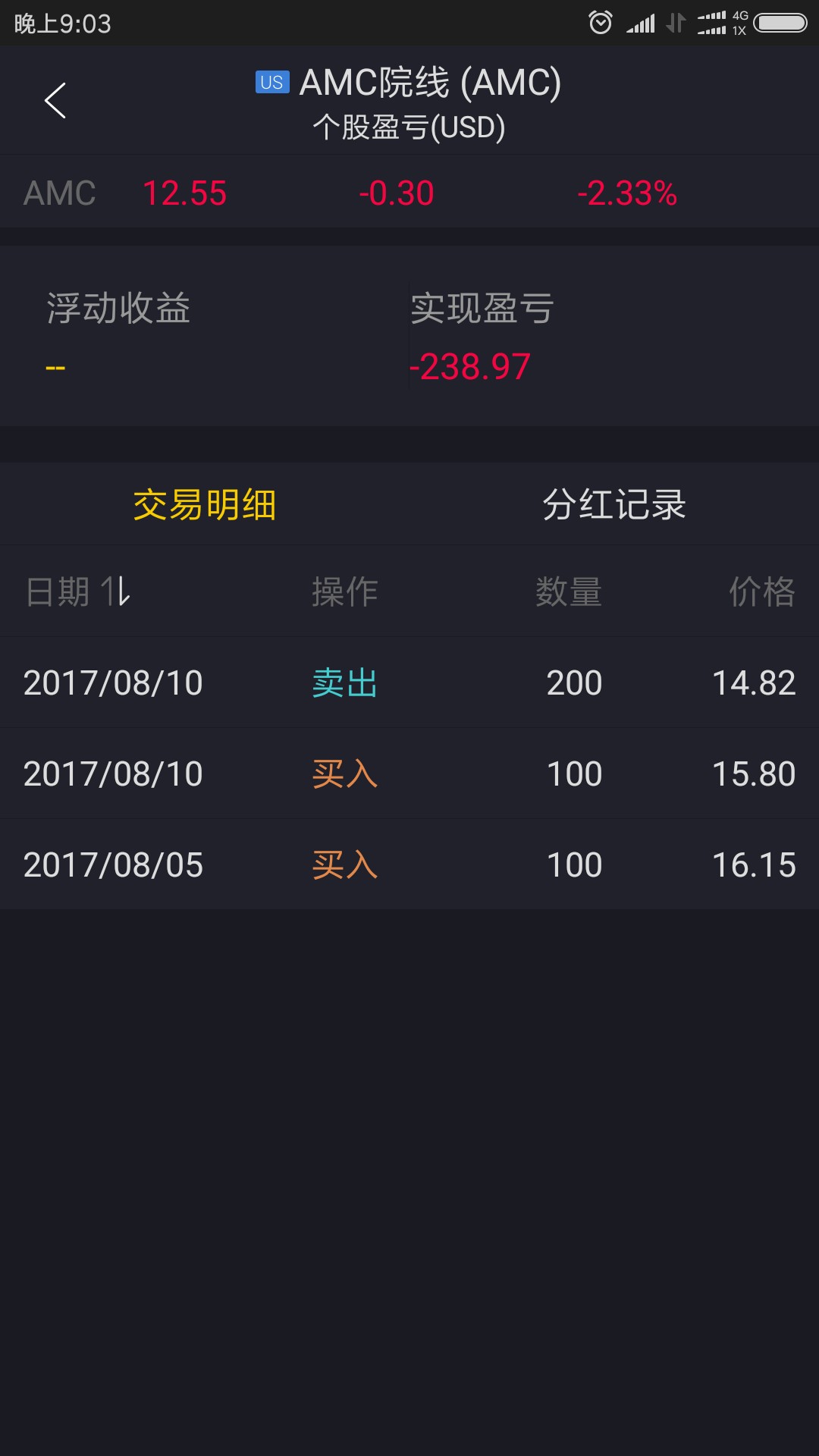Select the 交易明细 tab
The image size is (819, 1456).
(x=205, y=504)
